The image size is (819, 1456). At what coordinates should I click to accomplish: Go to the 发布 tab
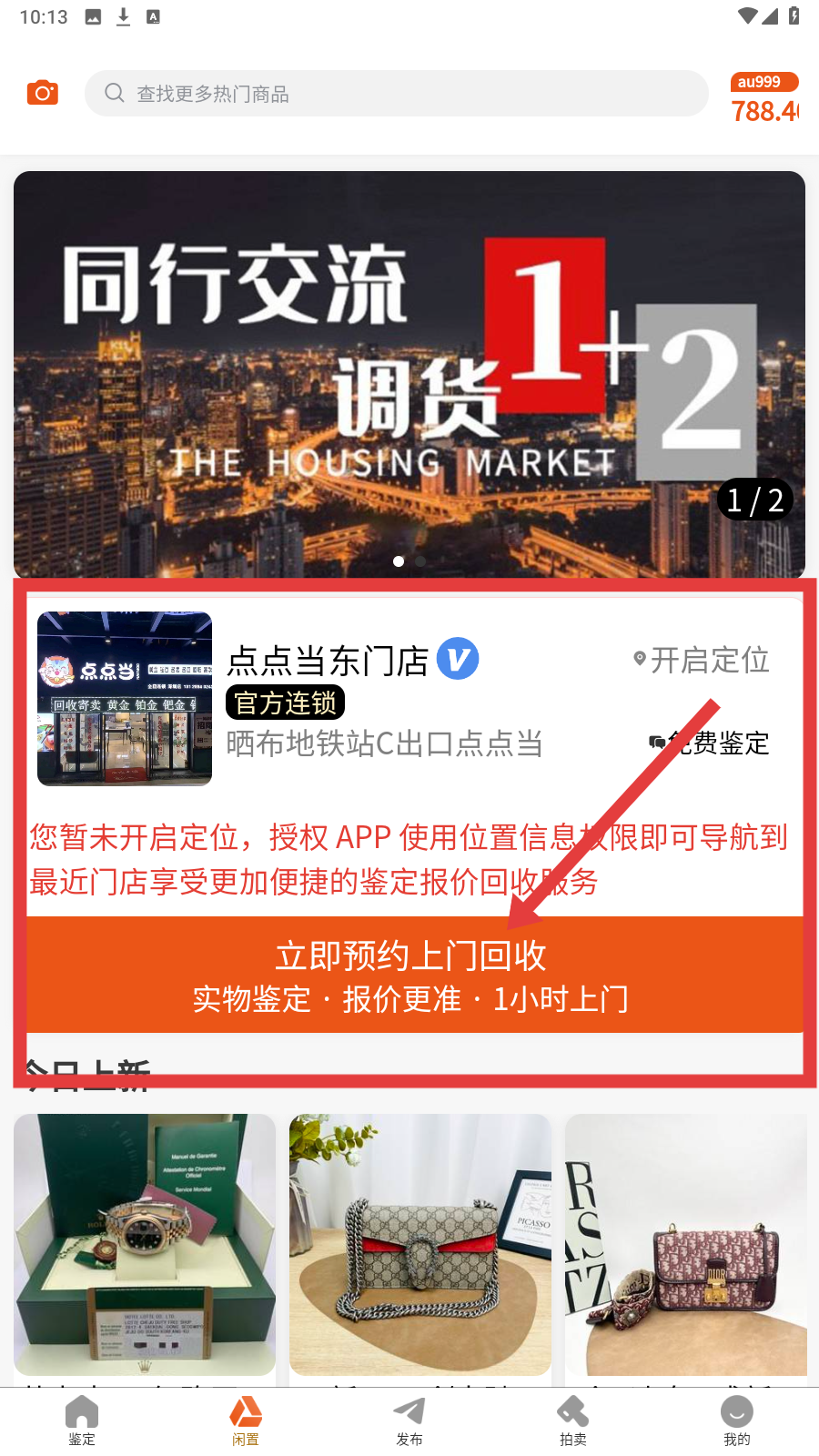(409, 1421)
